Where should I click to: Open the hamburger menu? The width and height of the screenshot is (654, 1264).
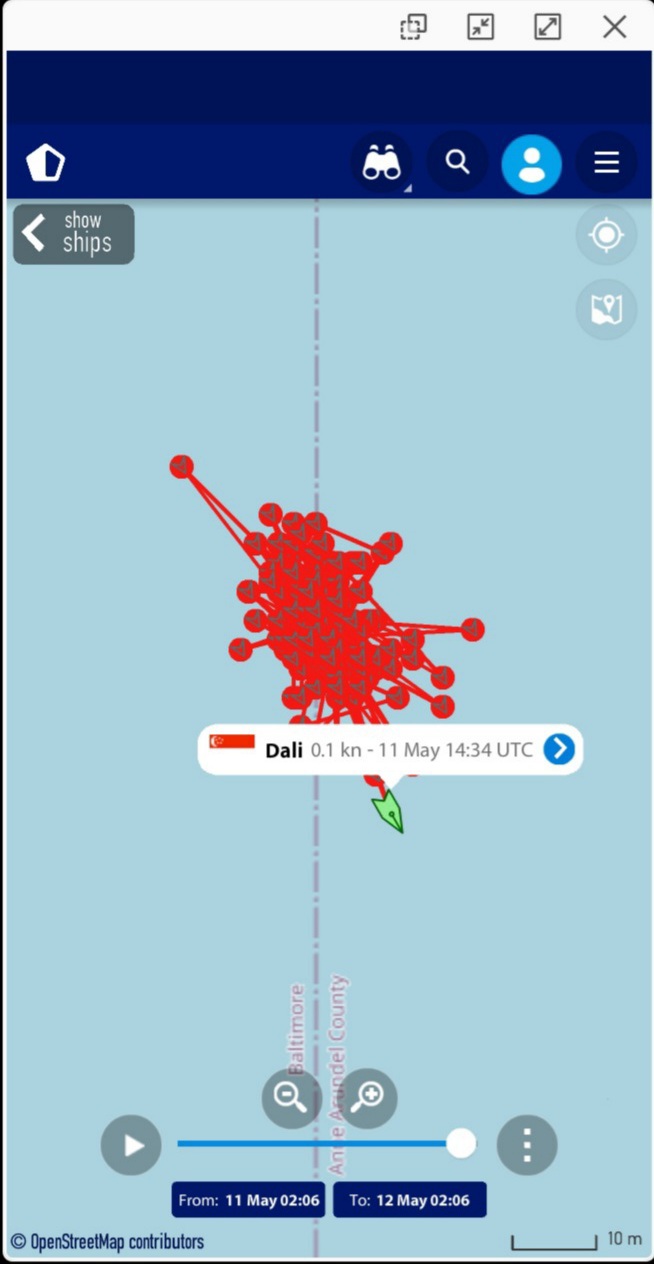point(607,162)
